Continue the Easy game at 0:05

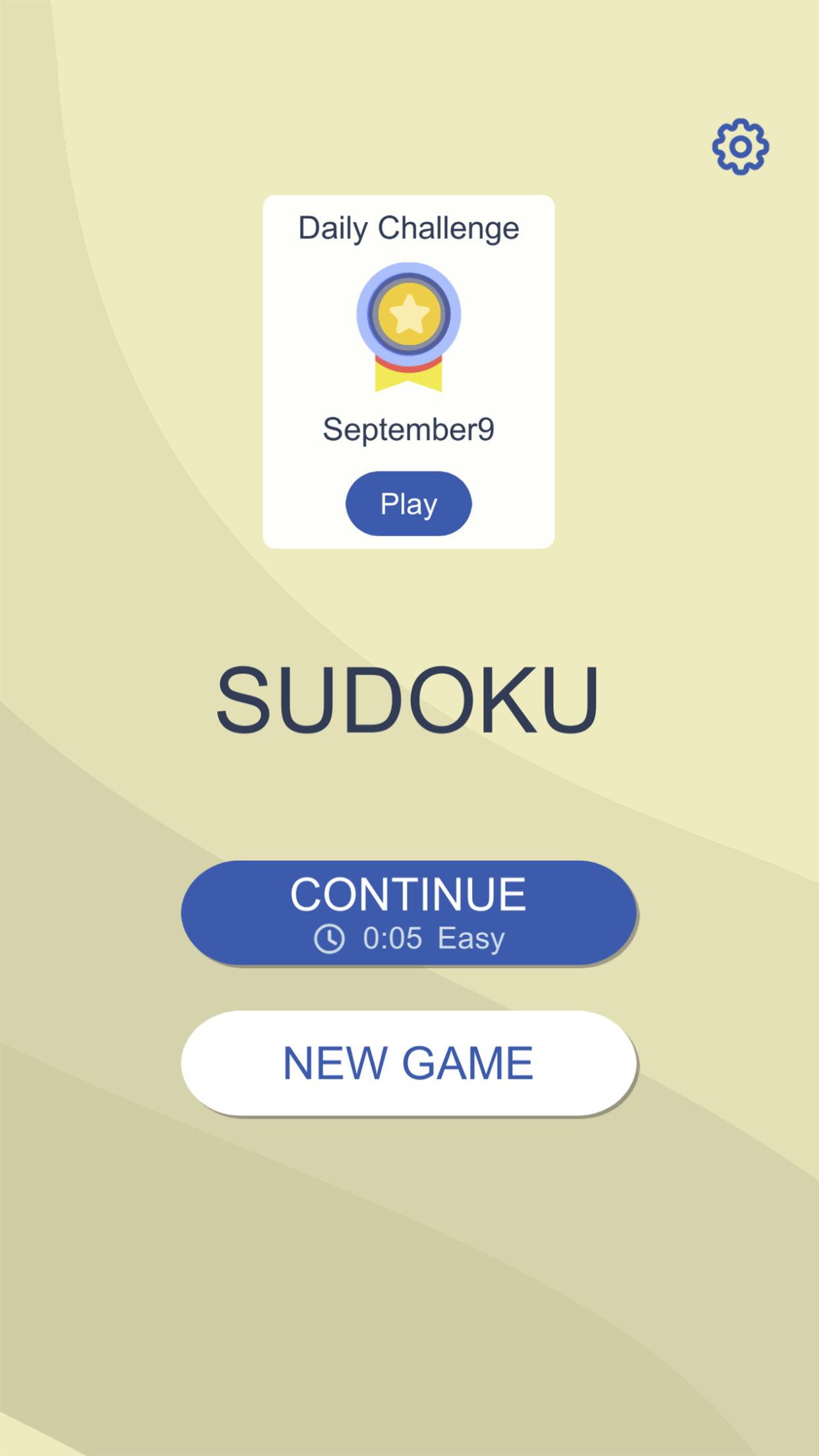408,913
